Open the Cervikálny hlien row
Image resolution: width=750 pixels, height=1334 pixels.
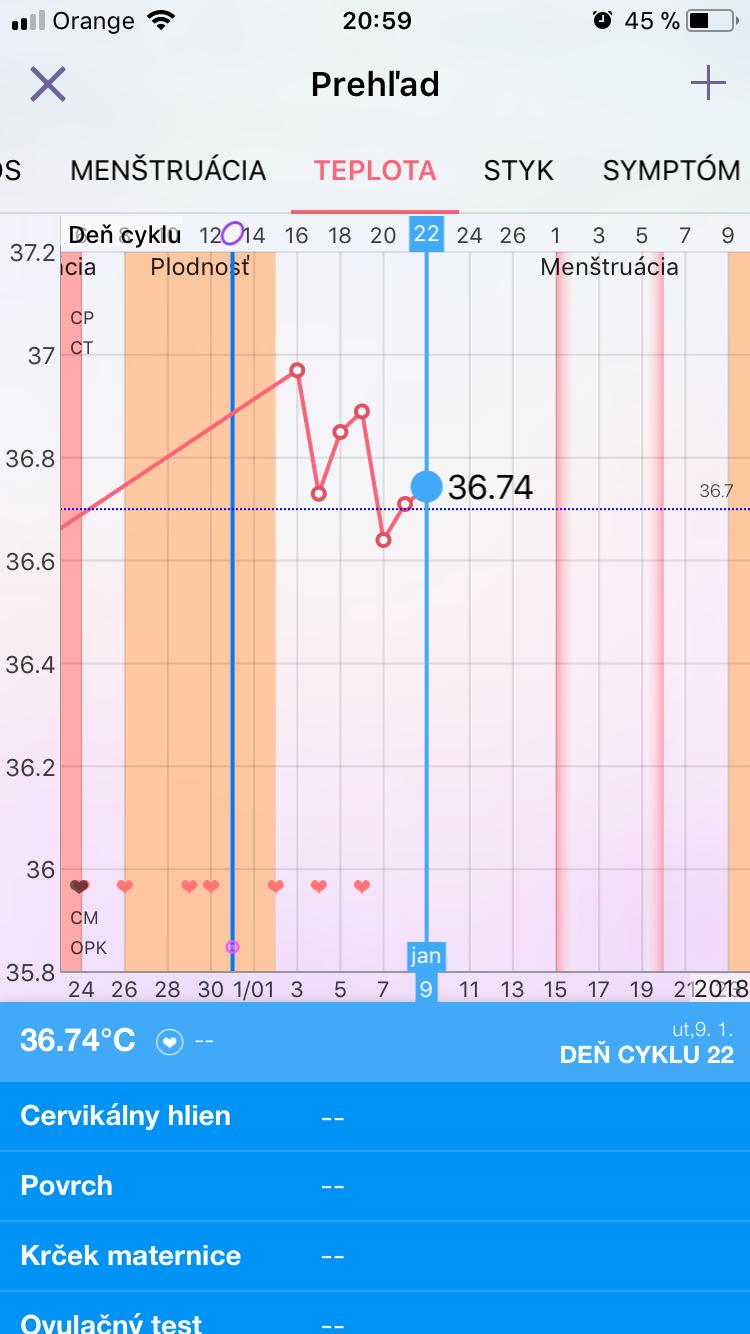pyautogui.click(x=375, y=1116)
